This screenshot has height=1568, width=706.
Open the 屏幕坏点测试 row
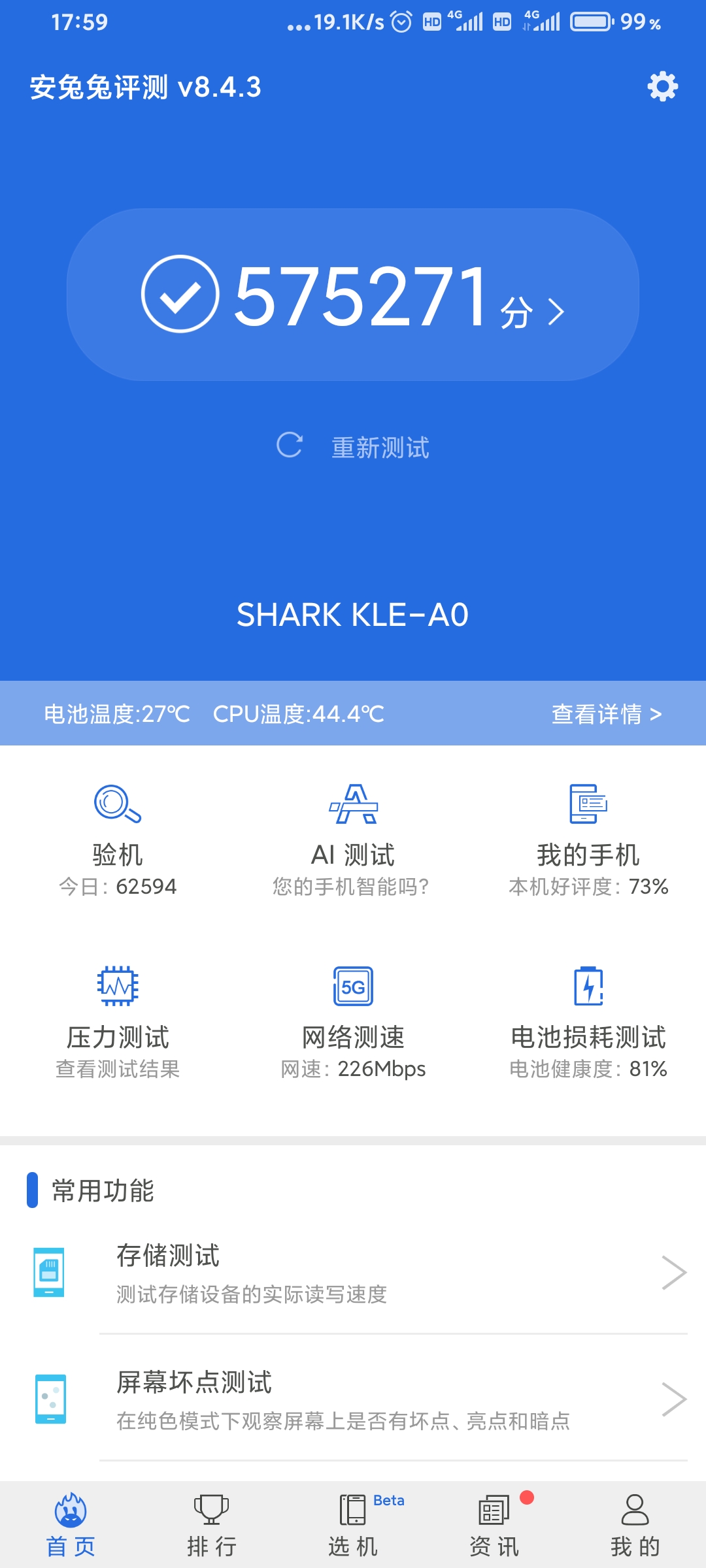(353, 1399)
